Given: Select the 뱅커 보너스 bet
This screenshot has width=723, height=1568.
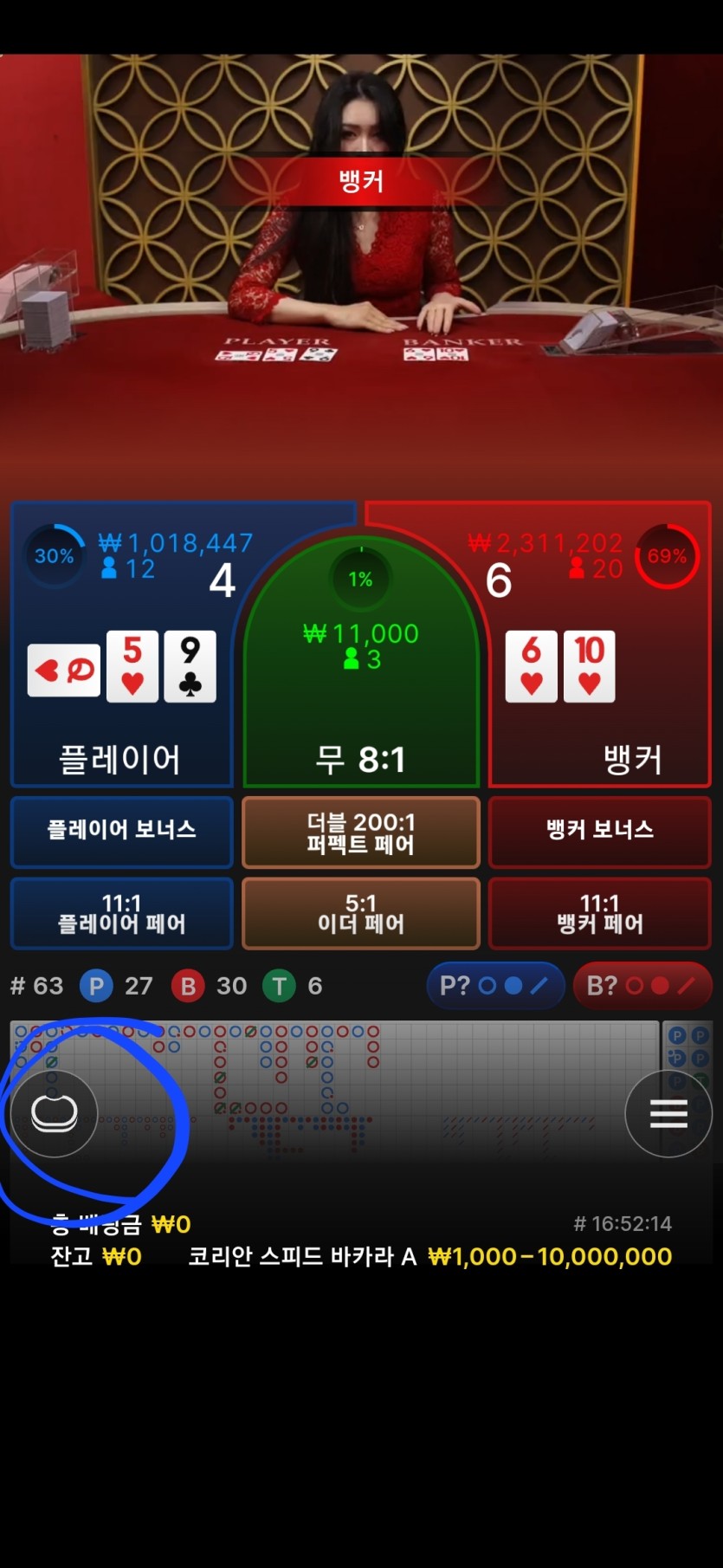Looking at the screenshot, I should point(599,830).
